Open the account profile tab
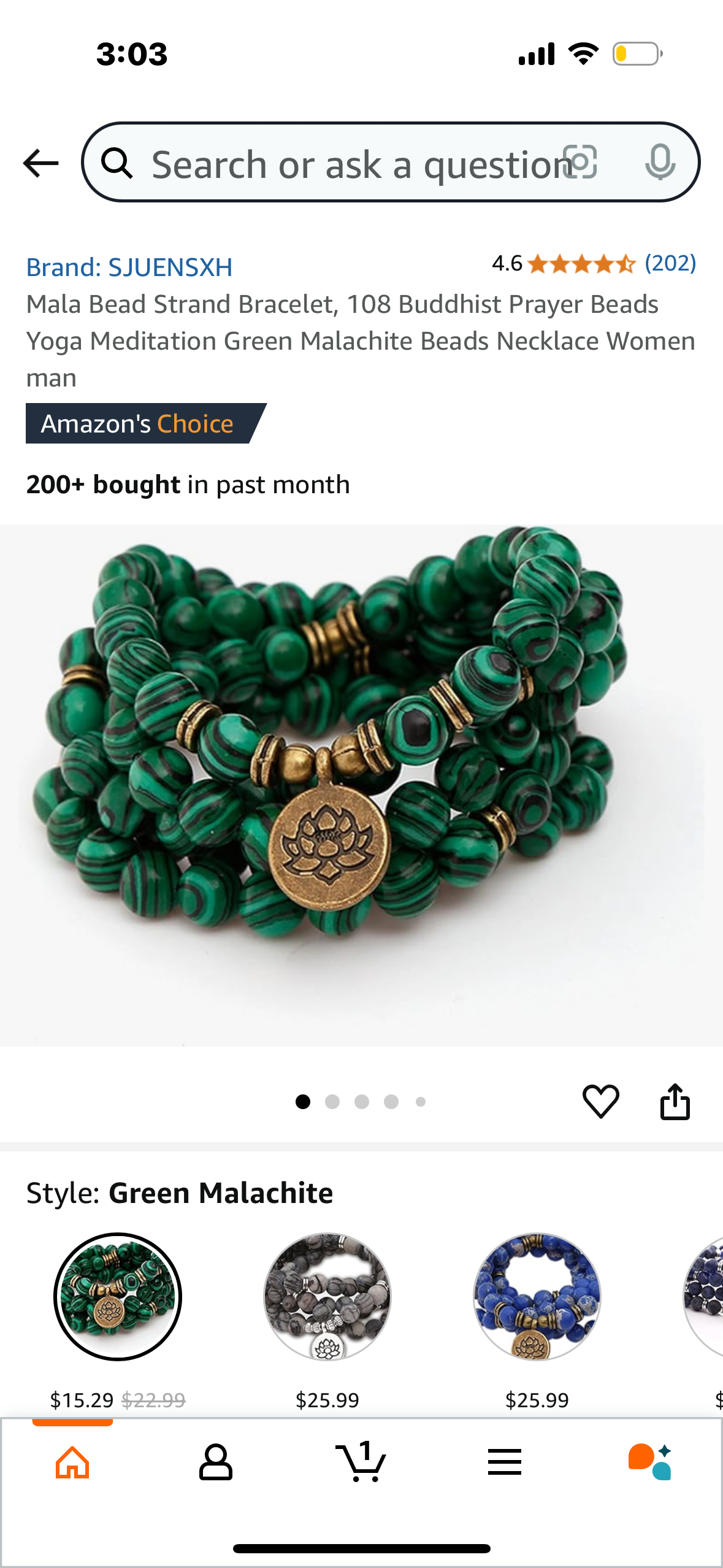The width and height of the screenshot is (723, 1568). 216,1462
